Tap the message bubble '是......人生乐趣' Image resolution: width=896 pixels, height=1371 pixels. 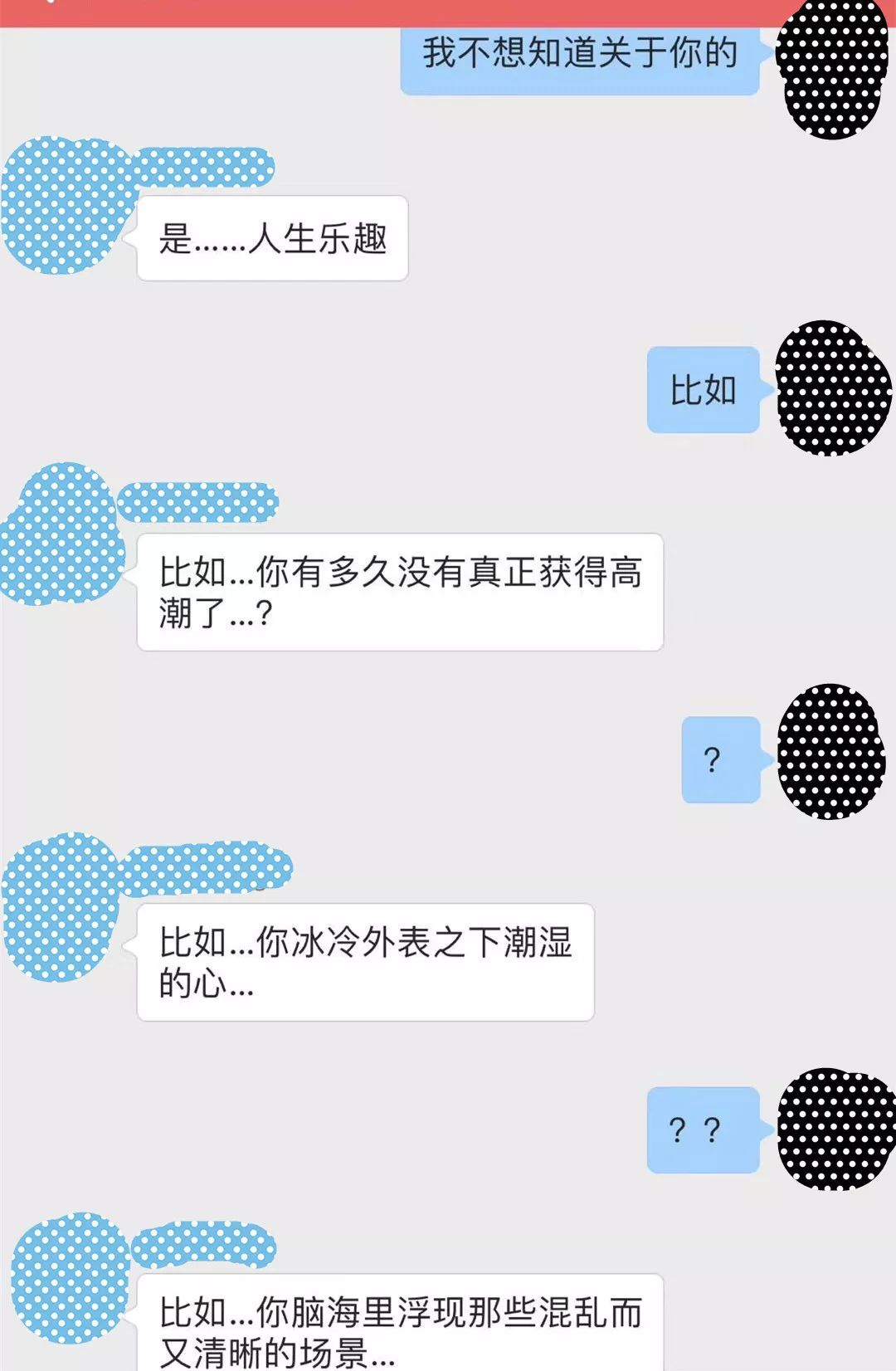tap(274, 238)
